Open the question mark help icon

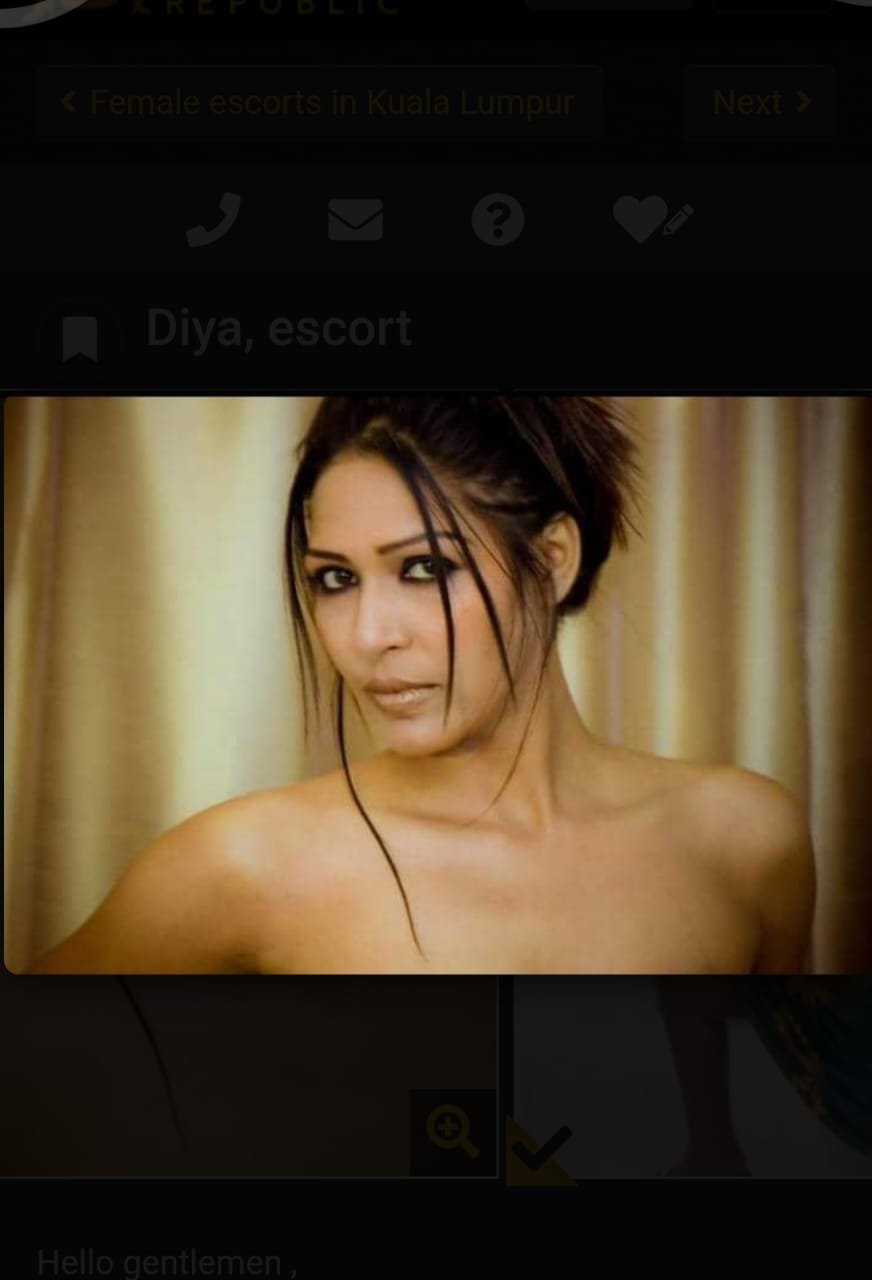pyautogui.click(x=498, y=220)
